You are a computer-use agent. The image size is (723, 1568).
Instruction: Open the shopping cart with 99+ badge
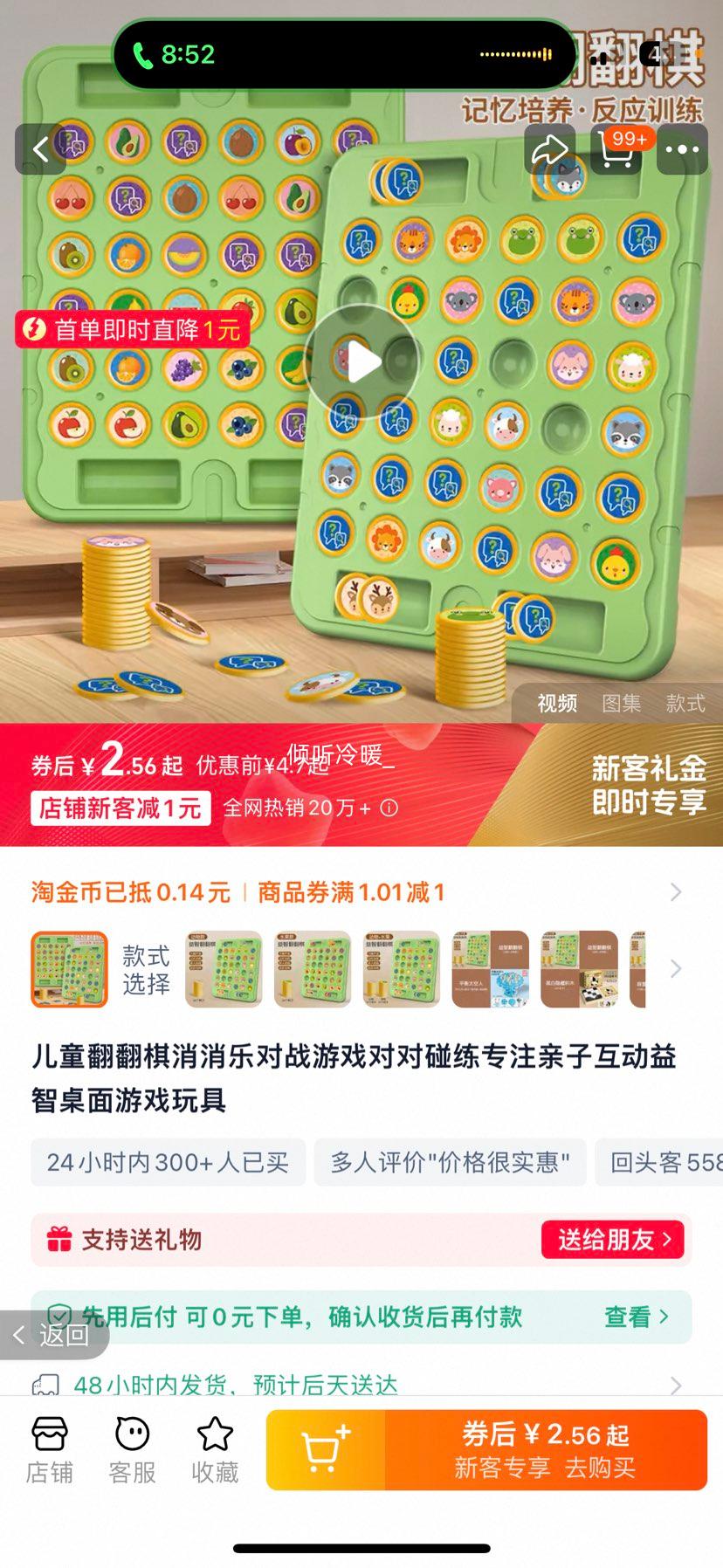click(617, 150)
